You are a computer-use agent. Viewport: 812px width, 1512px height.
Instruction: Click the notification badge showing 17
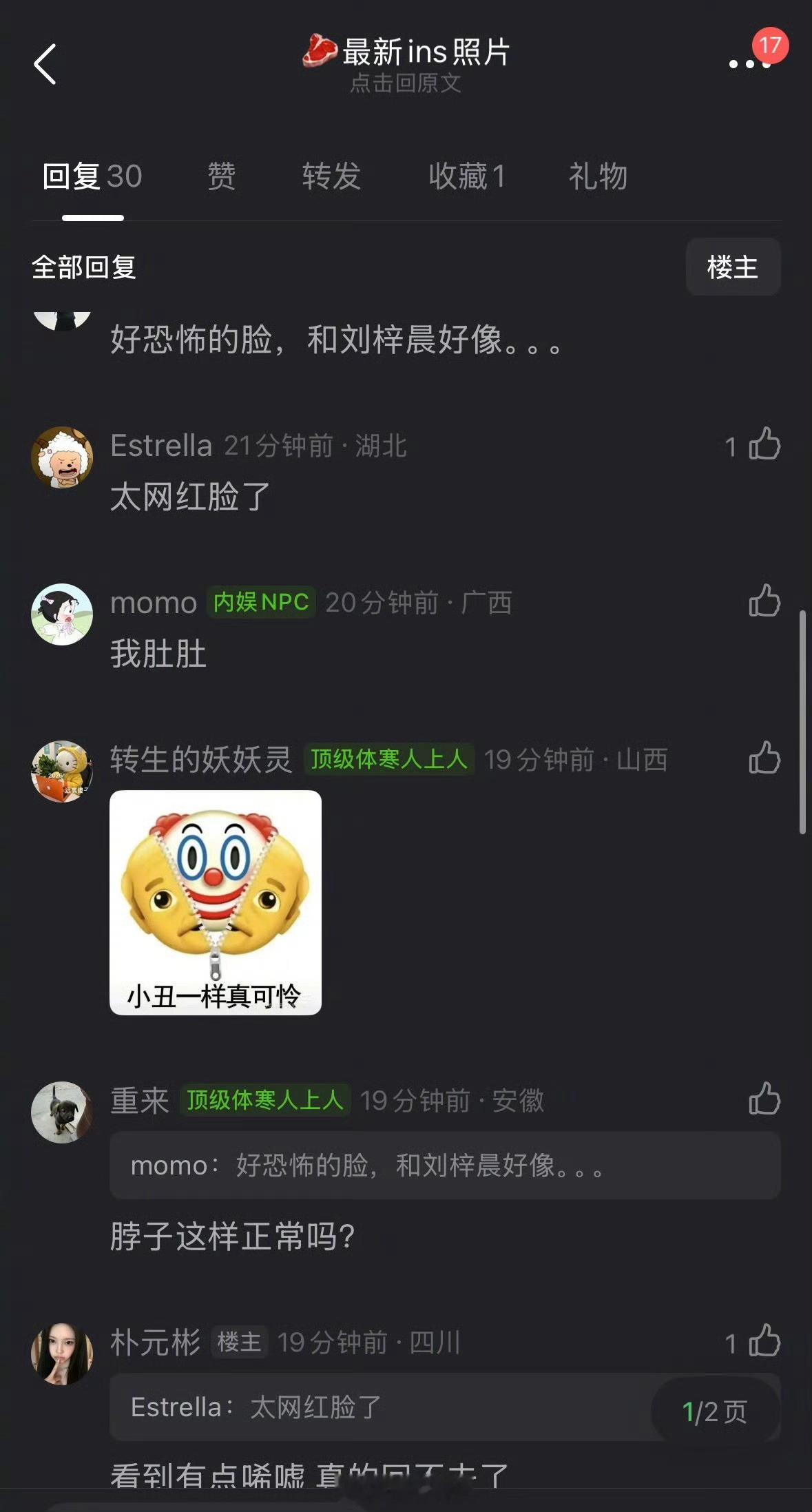[x=769, y=45]
